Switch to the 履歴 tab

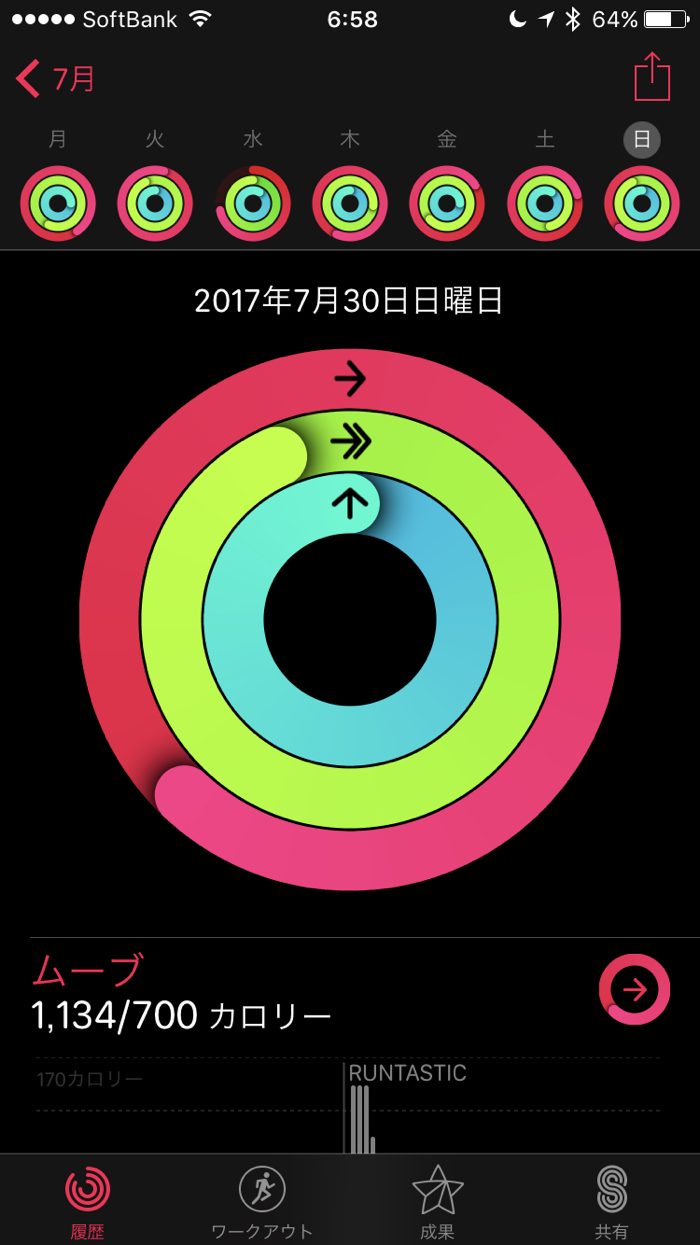(x=88, y=1200)
